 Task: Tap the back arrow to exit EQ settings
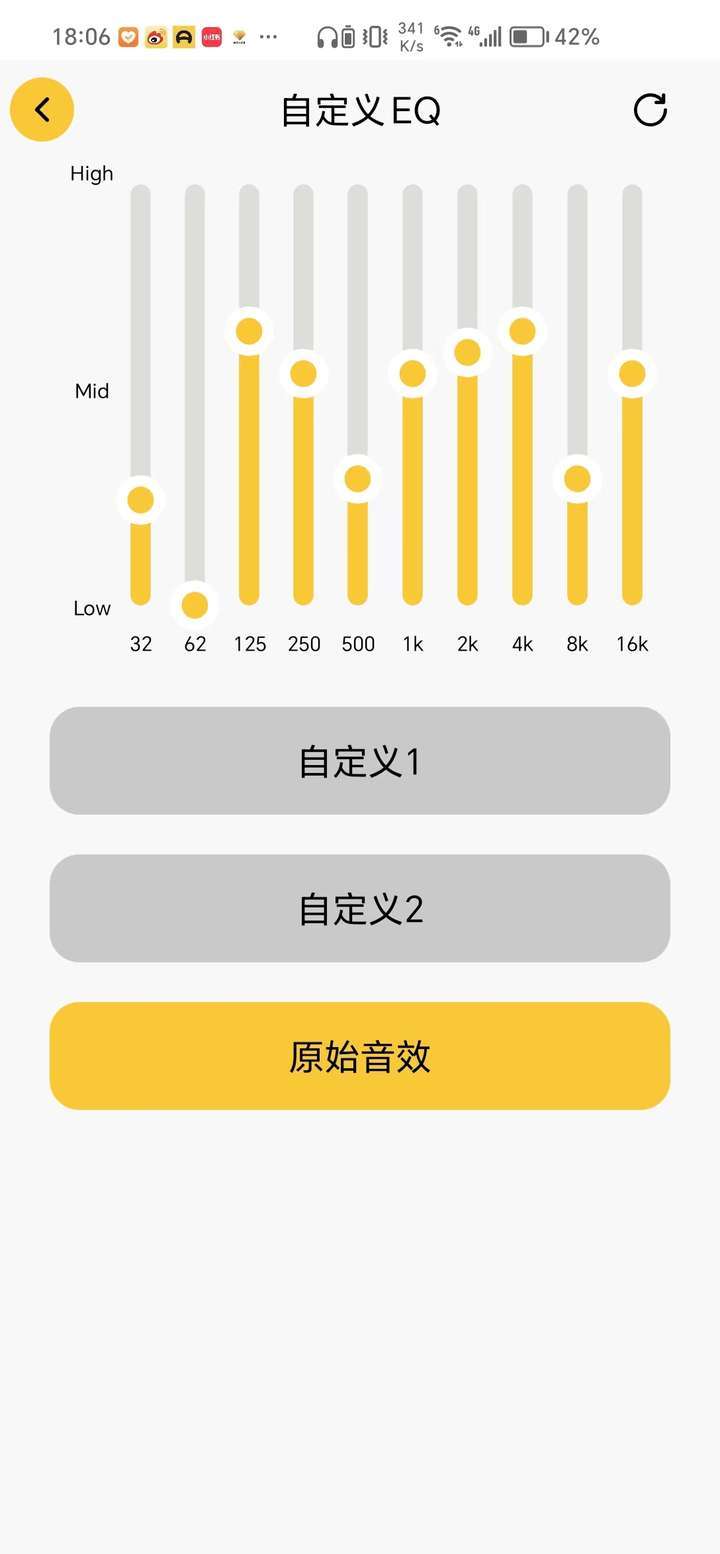(41, 109)
